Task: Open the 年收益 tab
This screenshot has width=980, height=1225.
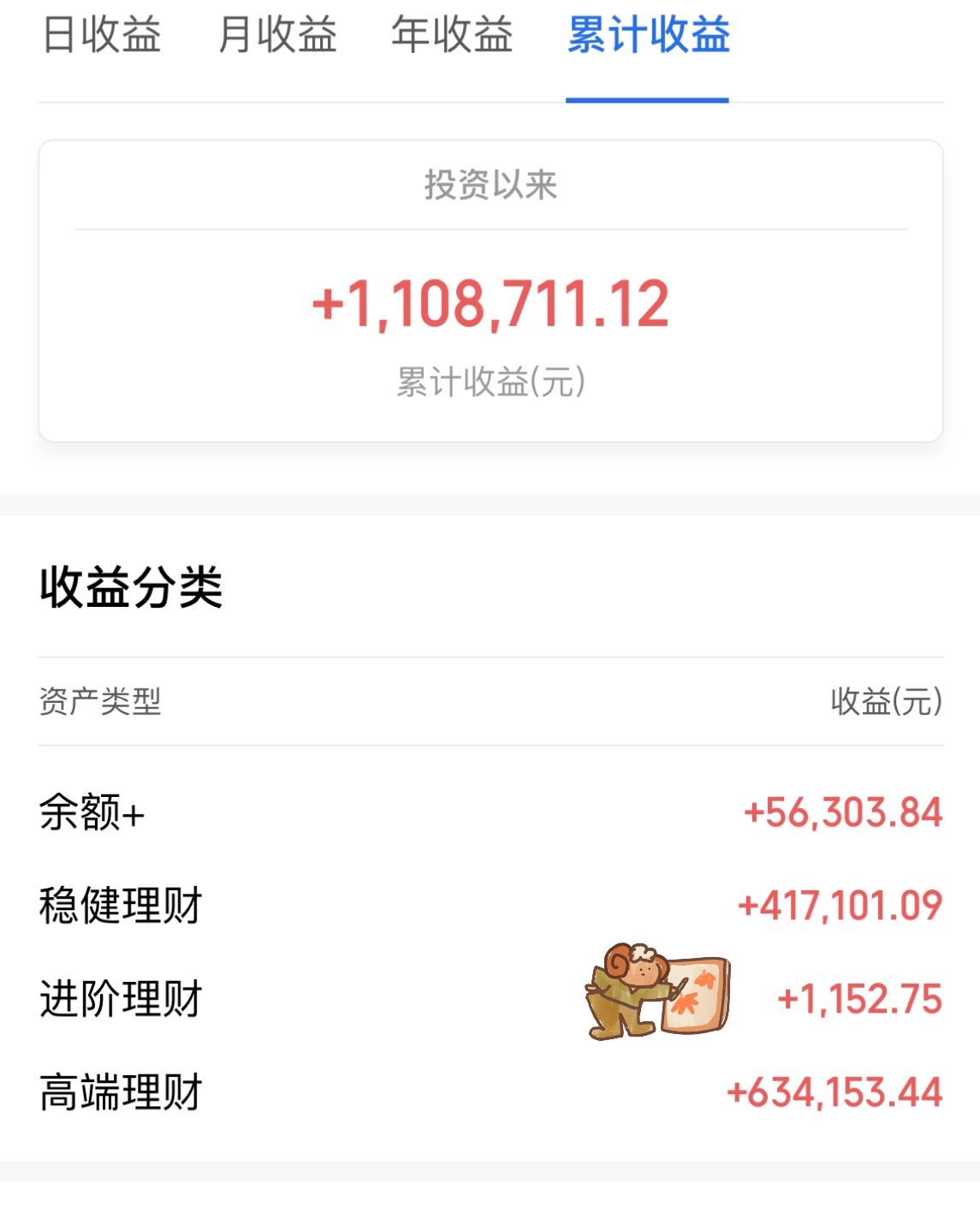Action: 452,36
